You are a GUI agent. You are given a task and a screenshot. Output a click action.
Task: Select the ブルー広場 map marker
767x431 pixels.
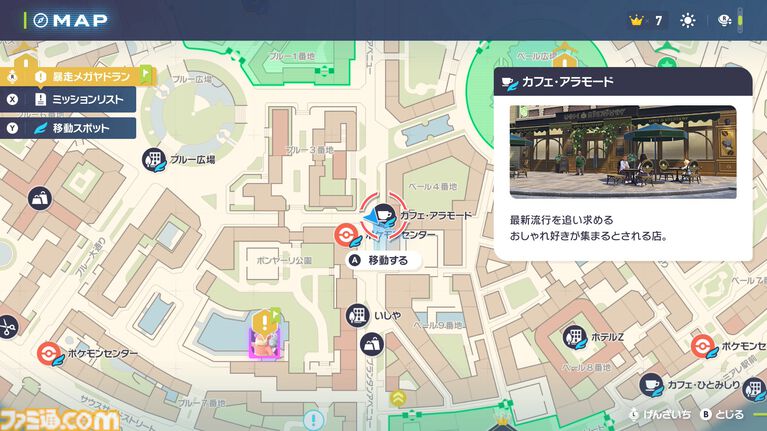point(153,159)
